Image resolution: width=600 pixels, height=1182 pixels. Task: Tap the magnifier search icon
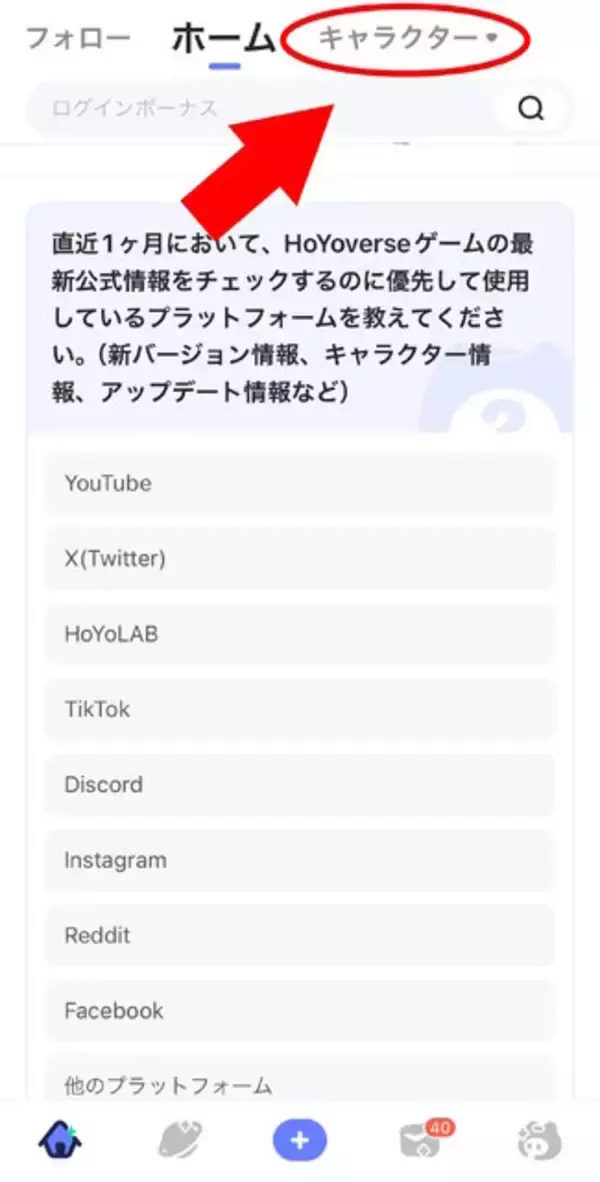point(531,107)
